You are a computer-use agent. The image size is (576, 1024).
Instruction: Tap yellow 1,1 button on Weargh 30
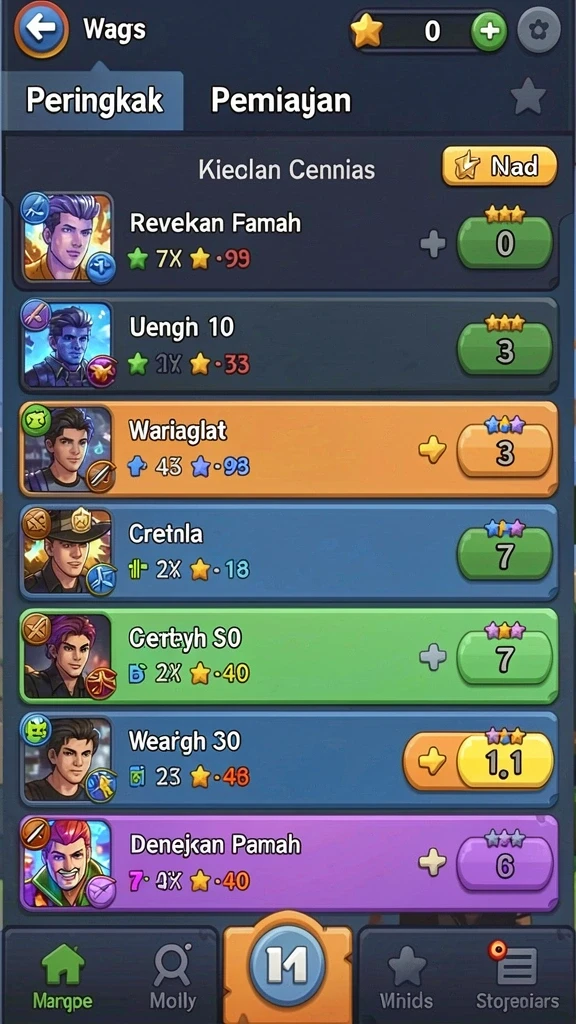[505, 761]
